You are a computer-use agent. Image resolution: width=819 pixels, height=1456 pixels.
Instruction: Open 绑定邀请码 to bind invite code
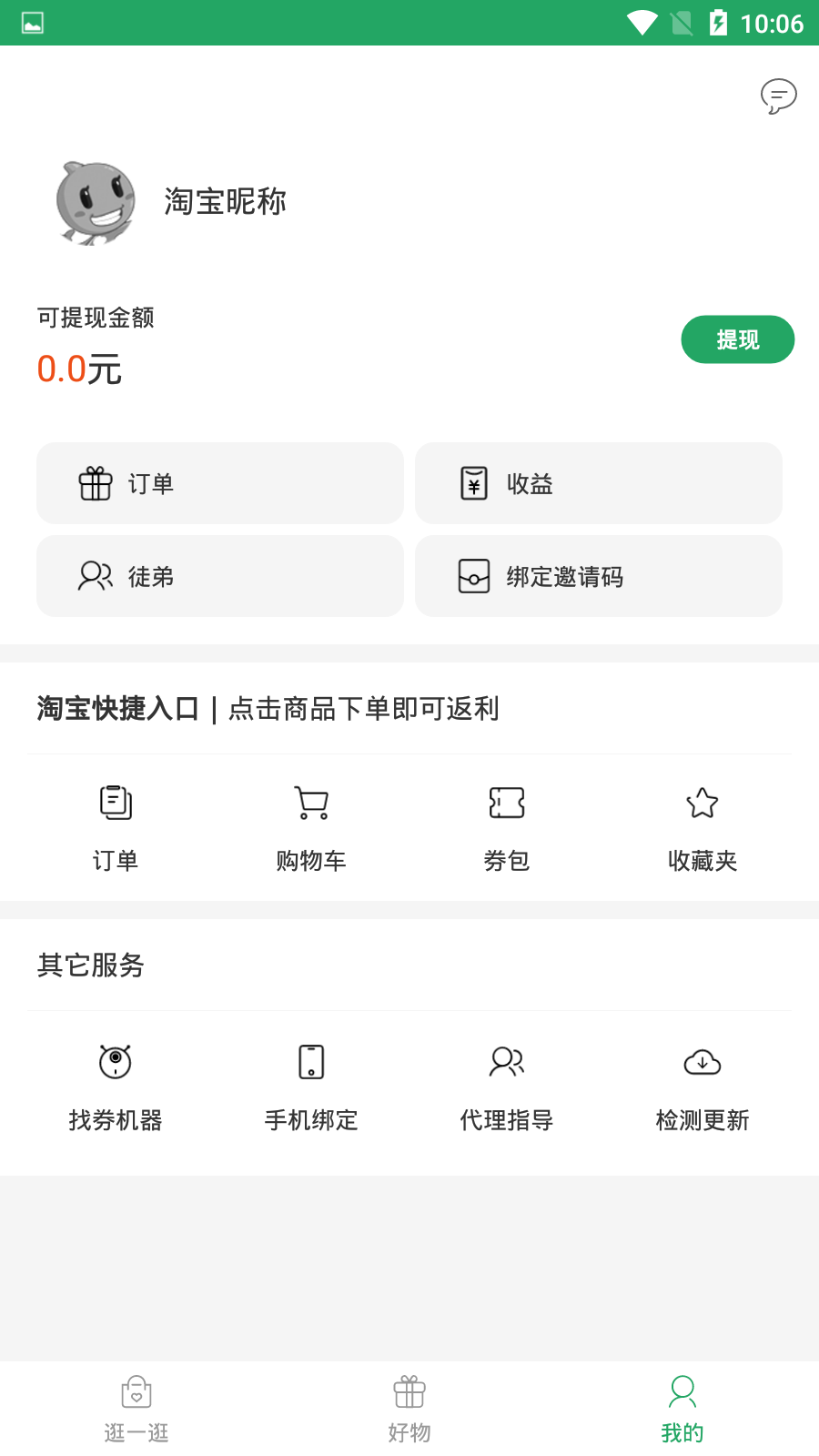[x=598, y=576]
